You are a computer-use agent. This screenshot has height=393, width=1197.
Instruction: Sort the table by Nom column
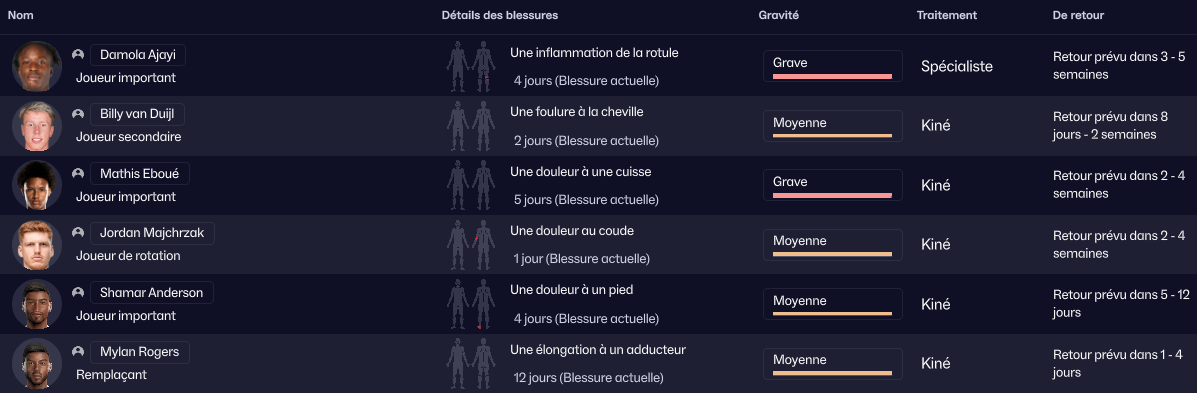click(21, 15)
